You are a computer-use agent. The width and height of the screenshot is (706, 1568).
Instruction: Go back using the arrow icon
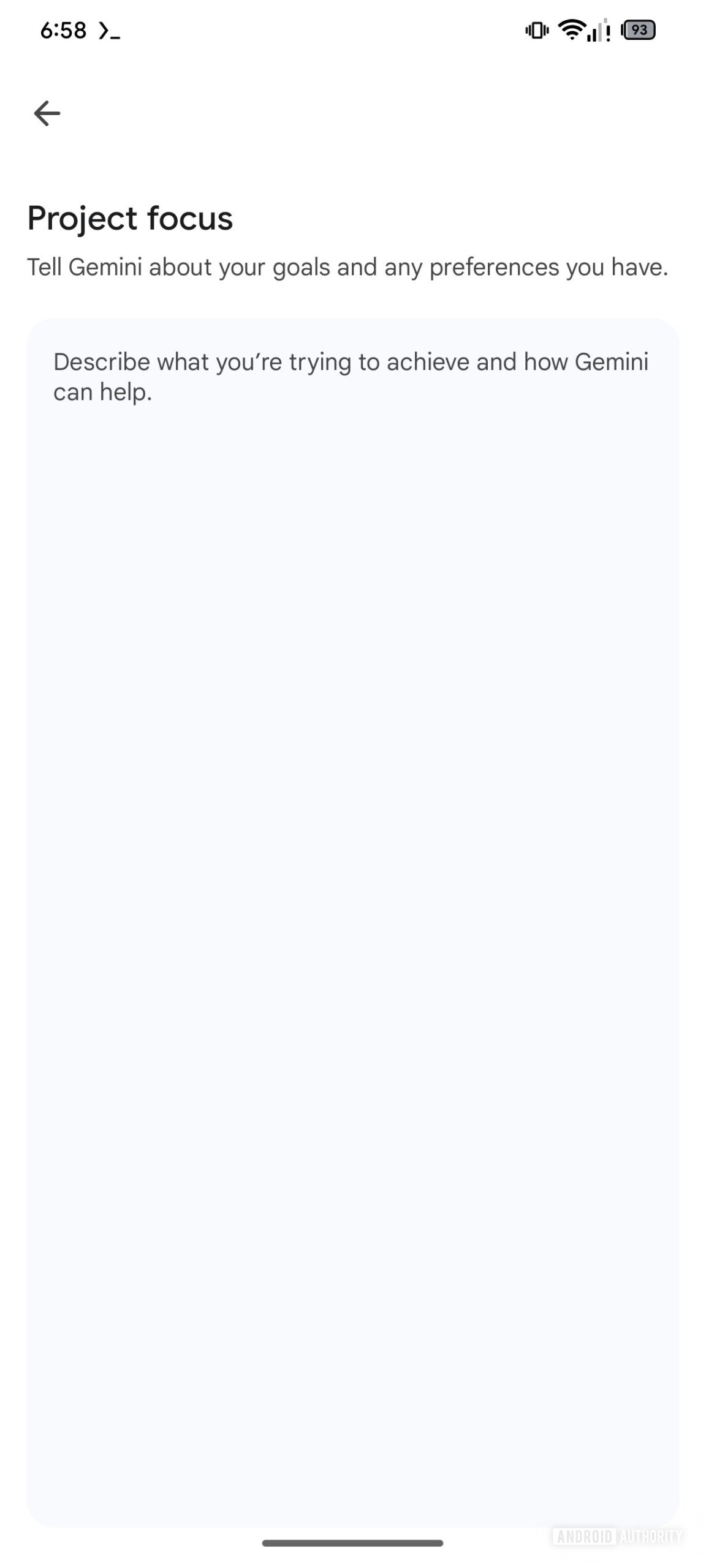coord(47,113)
